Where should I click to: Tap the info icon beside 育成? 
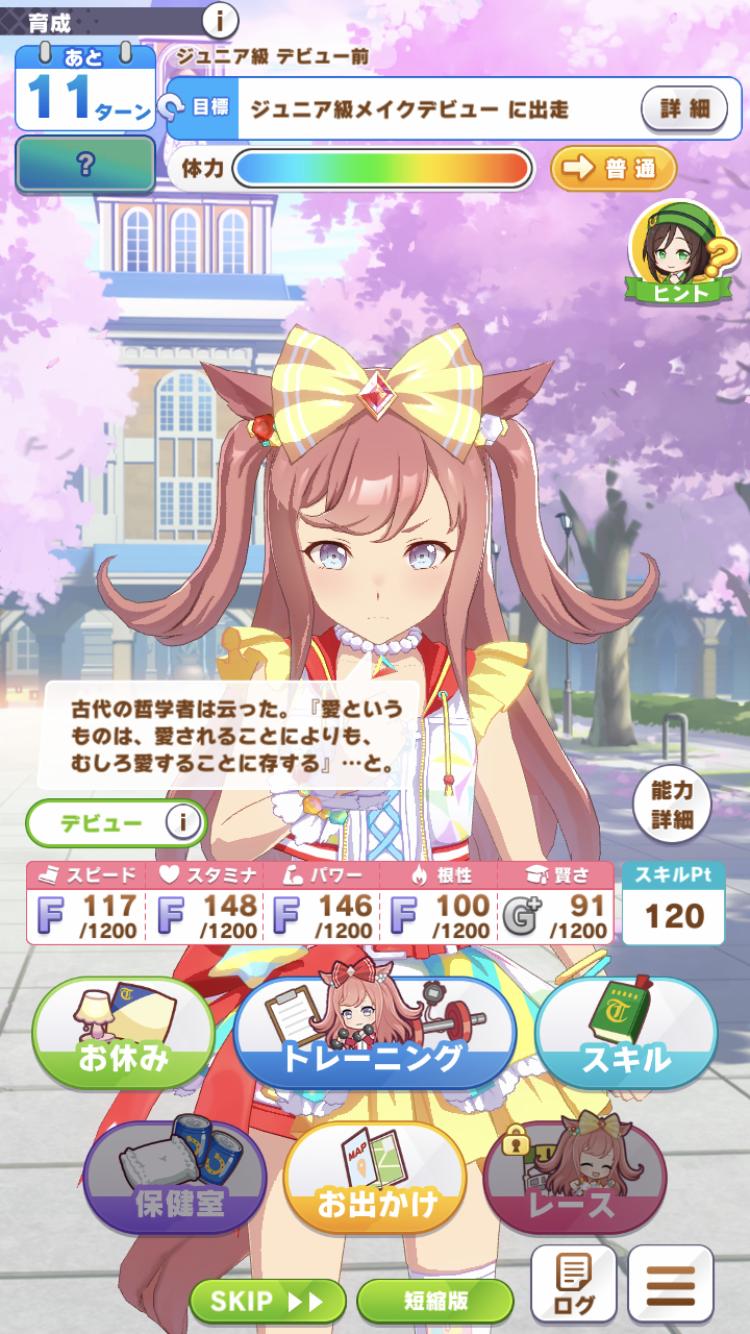click(x=220, y=18)
